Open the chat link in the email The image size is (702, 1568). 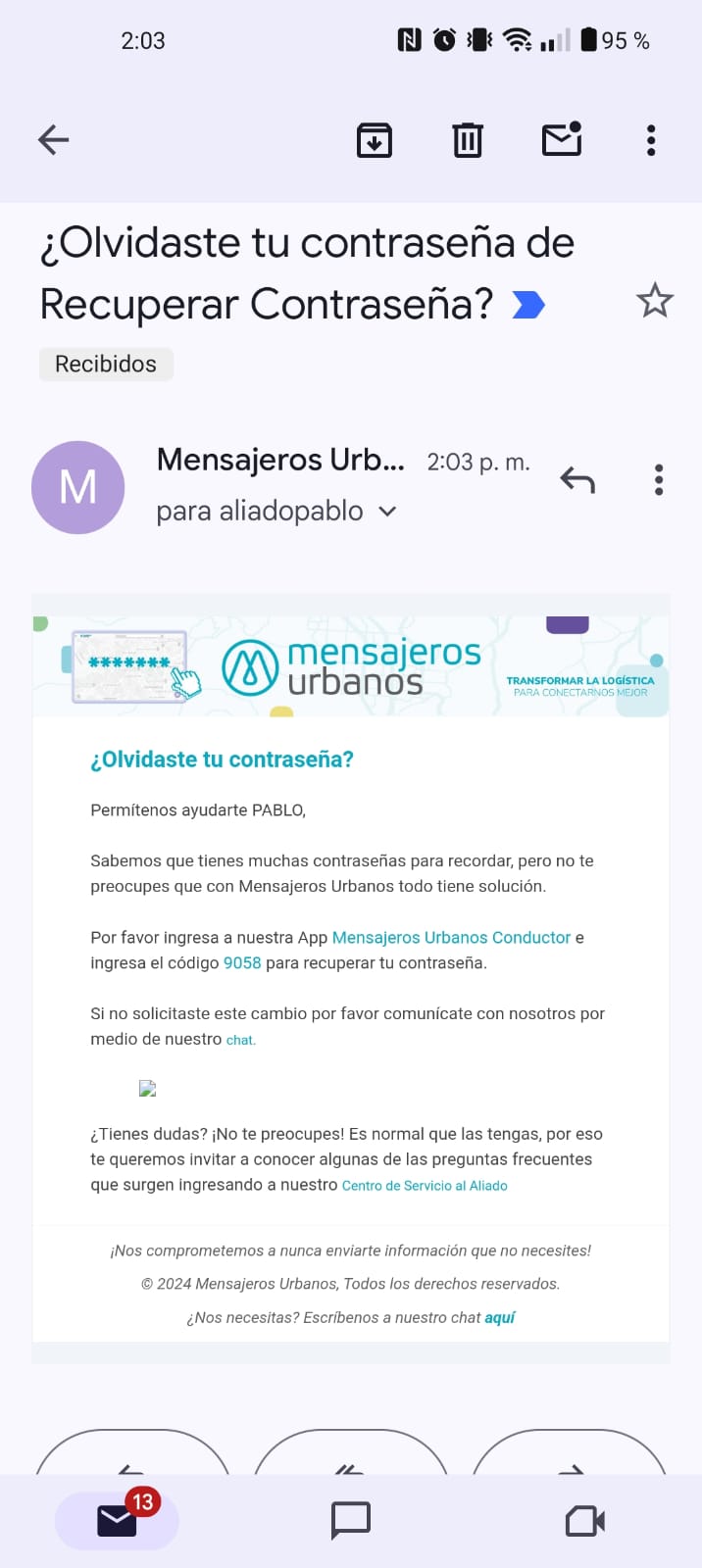pyautogui.click(x=240, y=1041)
